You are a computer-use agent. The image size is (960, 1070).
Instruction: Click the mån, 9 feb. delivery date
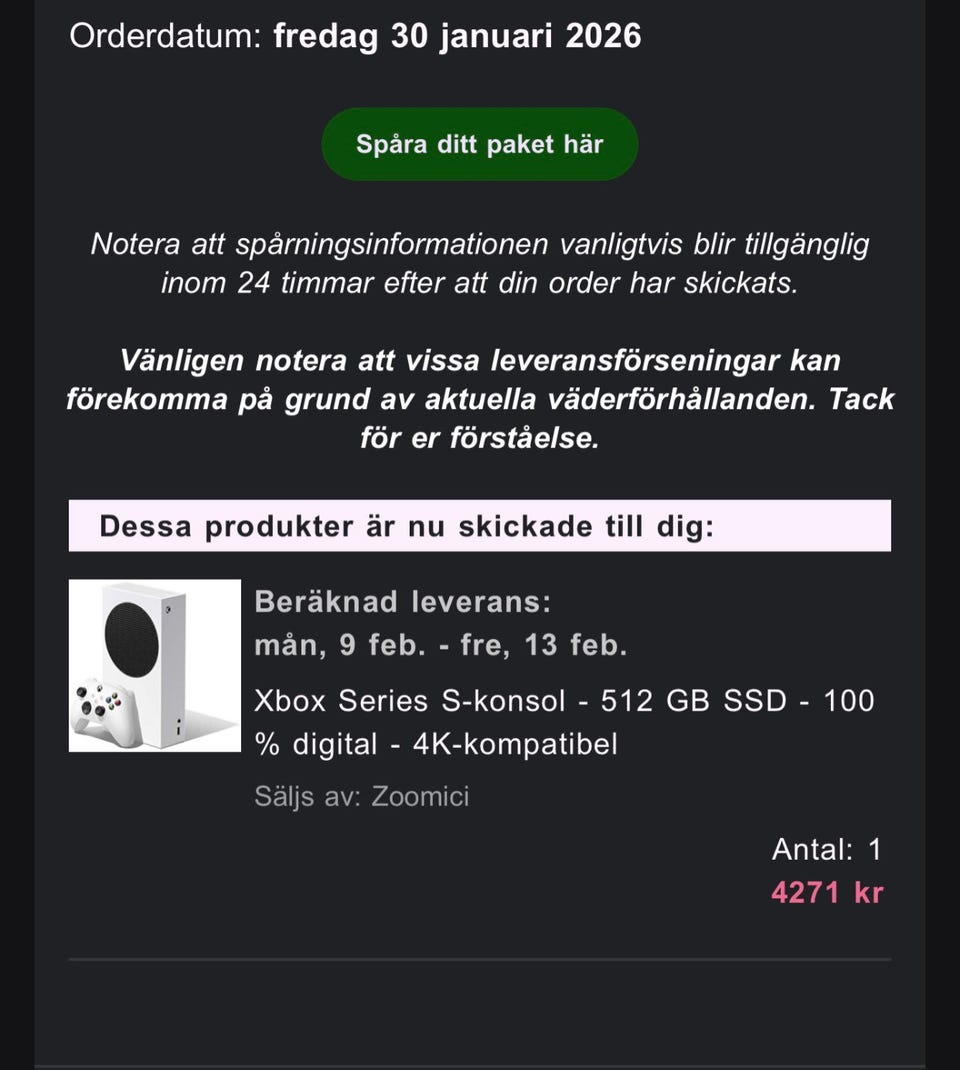346,645
